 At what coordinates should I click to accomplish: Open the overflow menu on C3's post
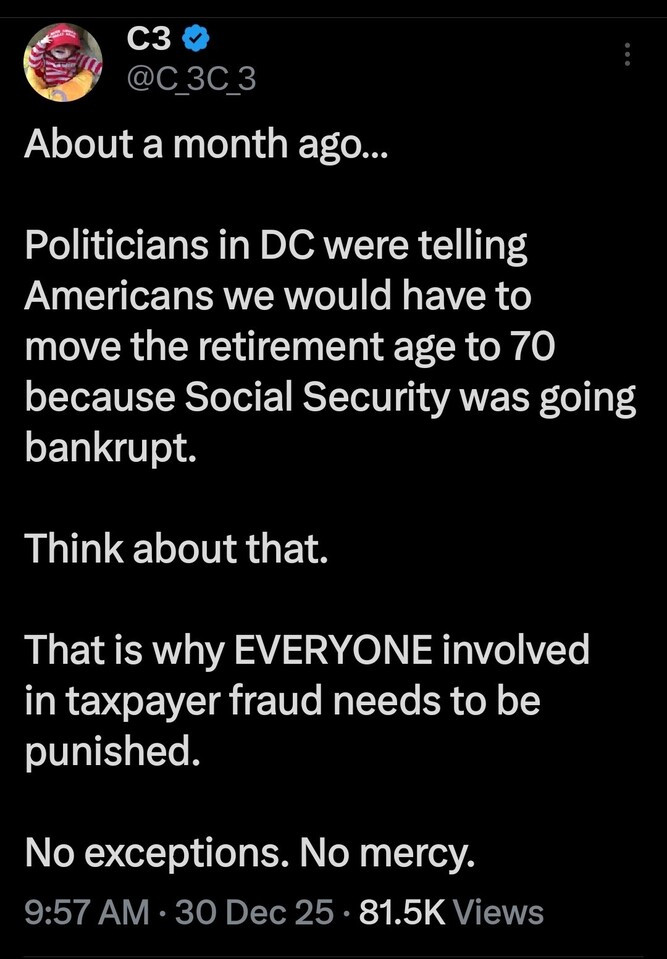pos(627,55)
